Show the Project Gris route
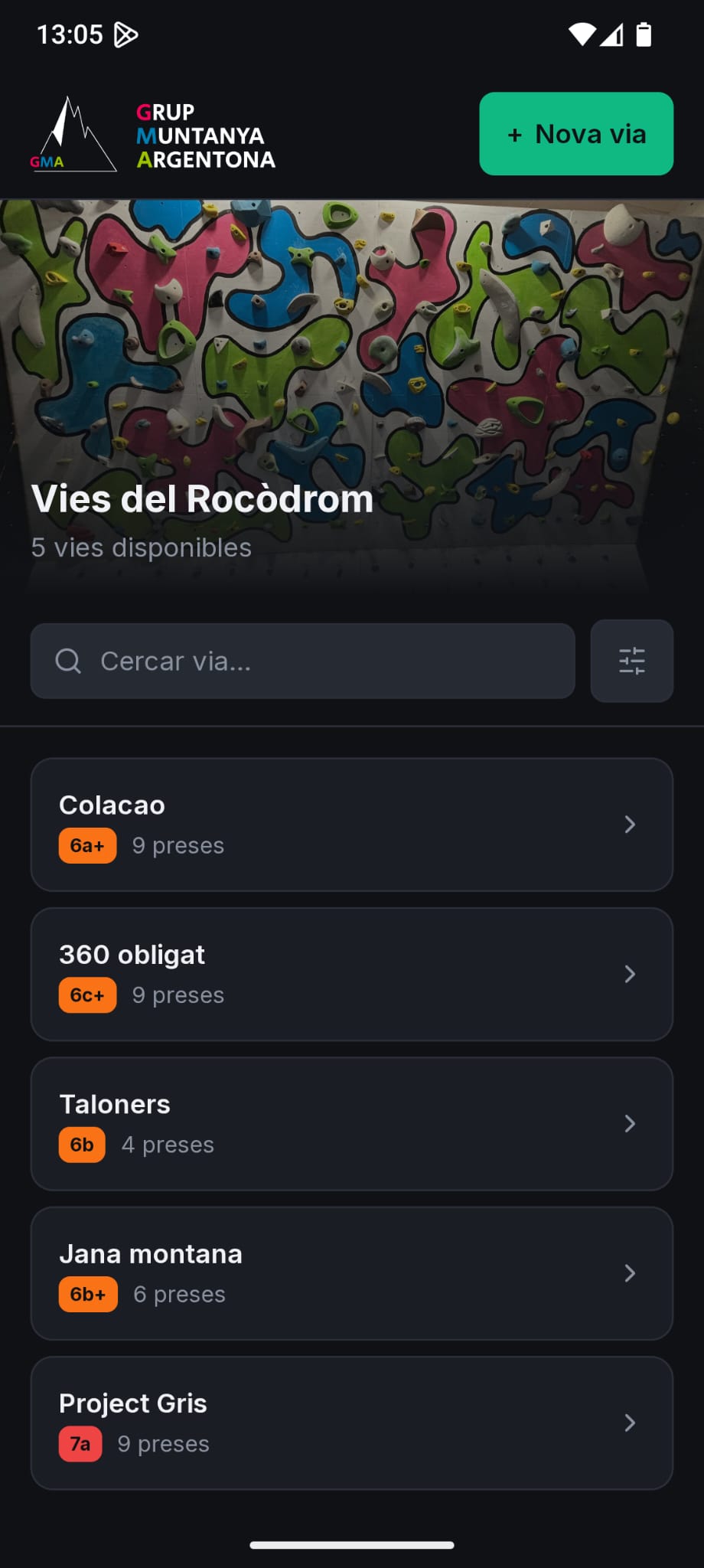This screenshot has width=704, height=1568. [x=351, y=1423]
